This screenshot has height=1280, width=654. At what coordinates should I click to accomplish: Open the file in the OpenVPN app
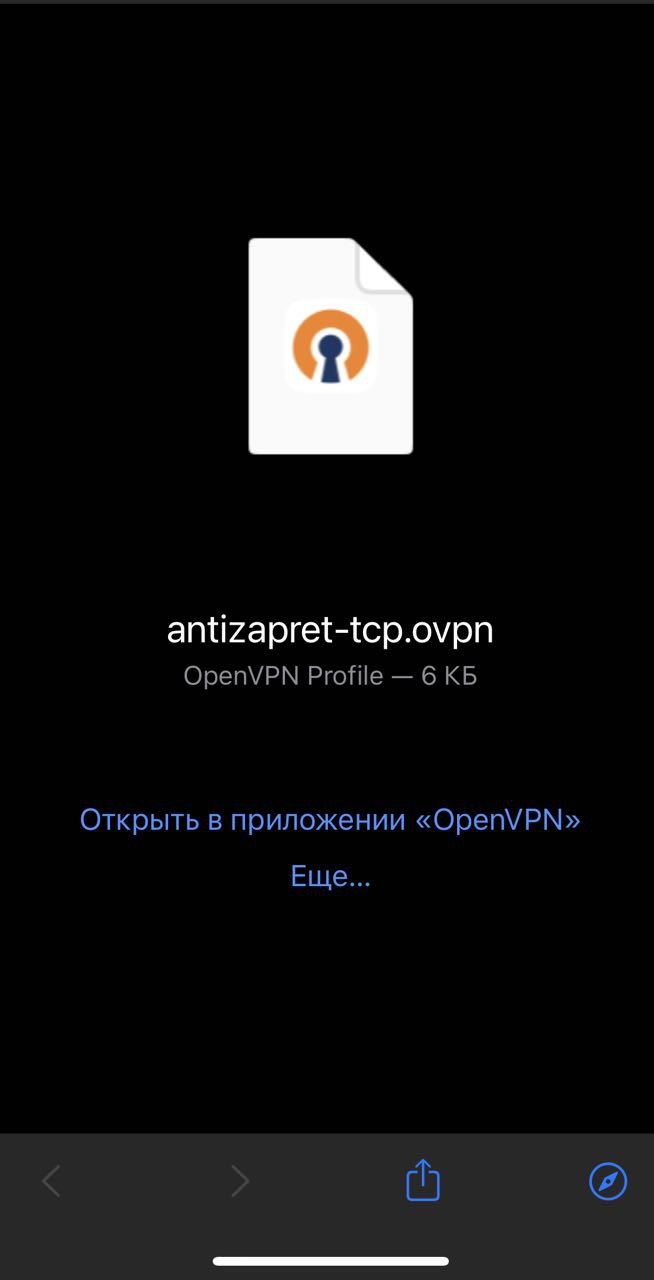(x=330, y=820)
